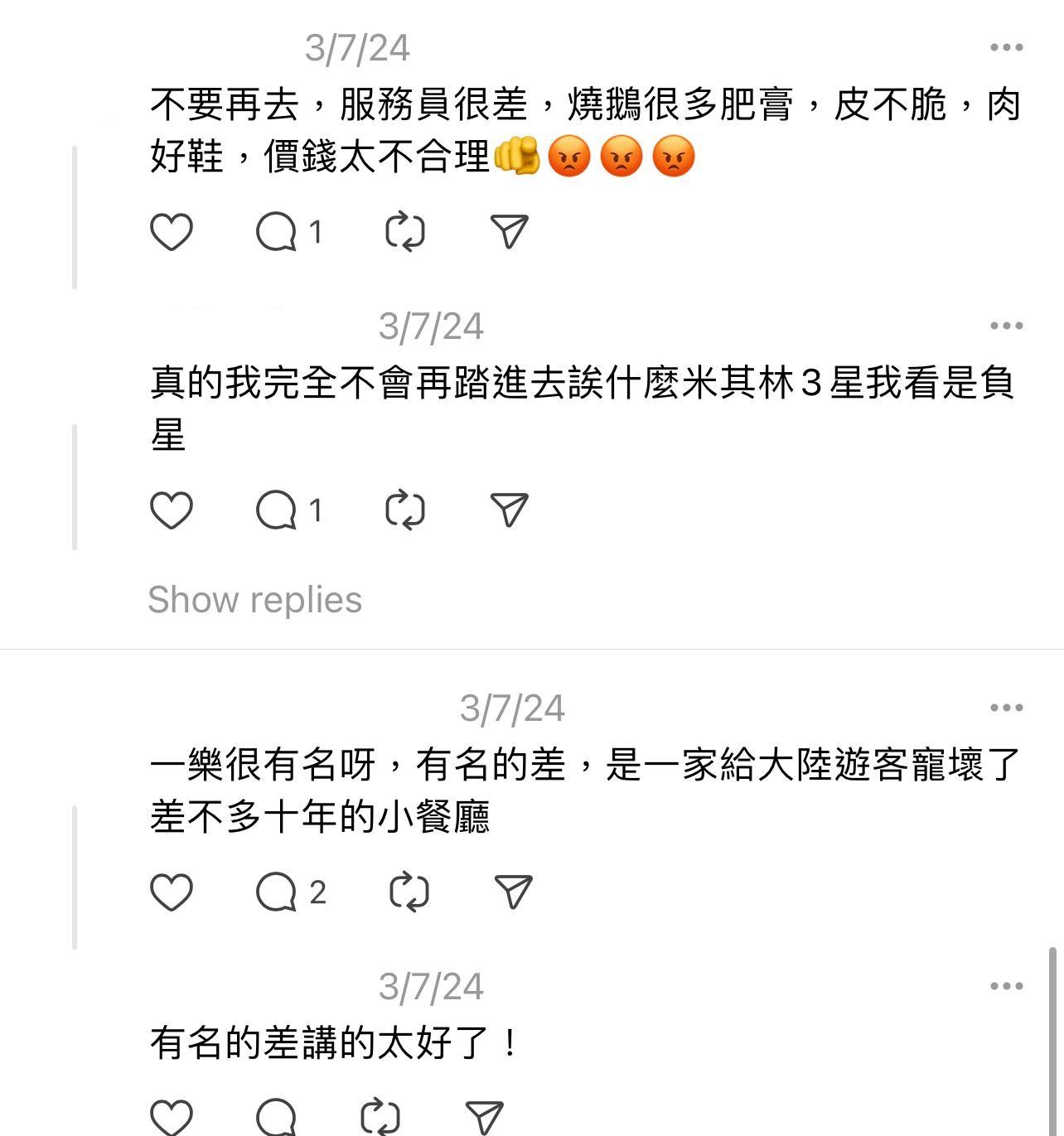Repost the comment starting 一樂很有名呀

[x=409, y=892]
